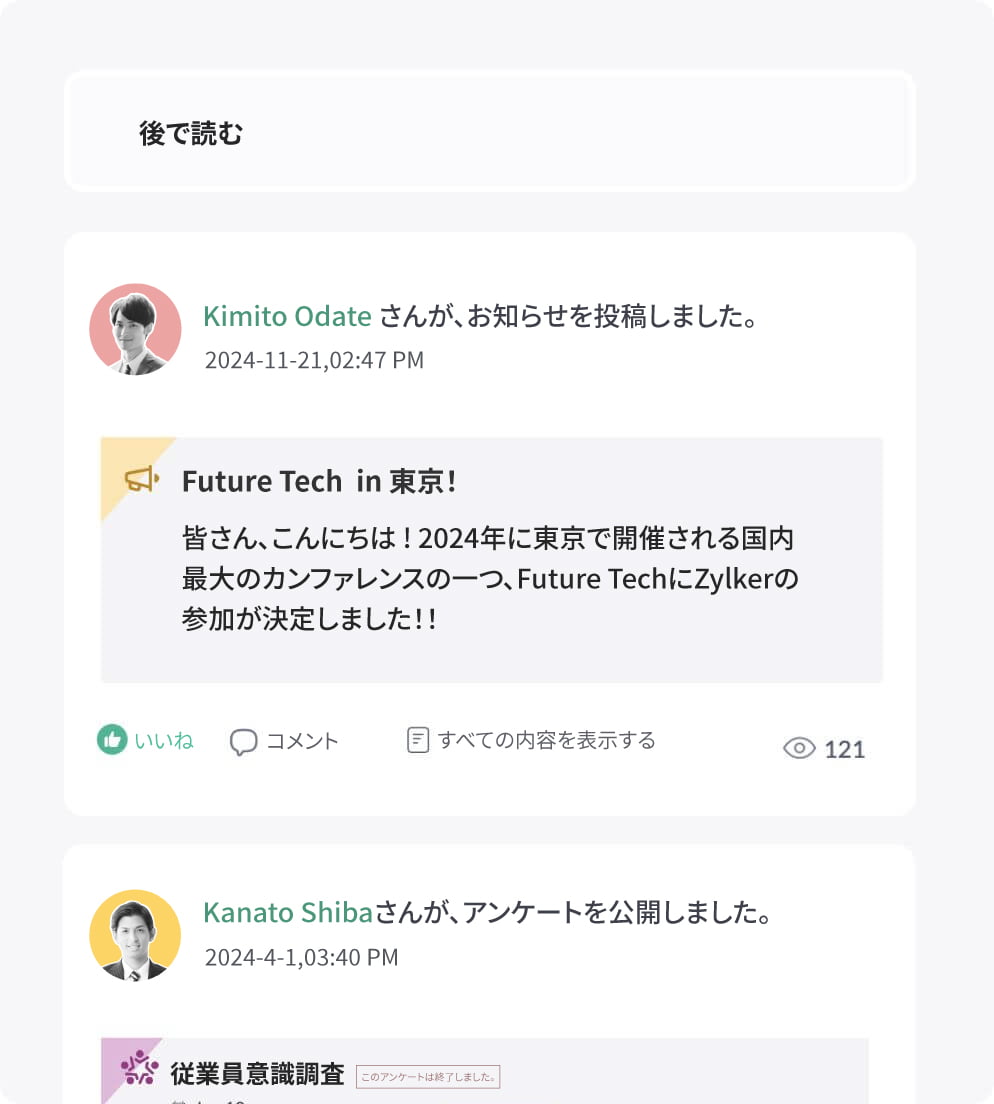Click the コメント button
Screen dimensions: 994x1104
tap(284, 741)
